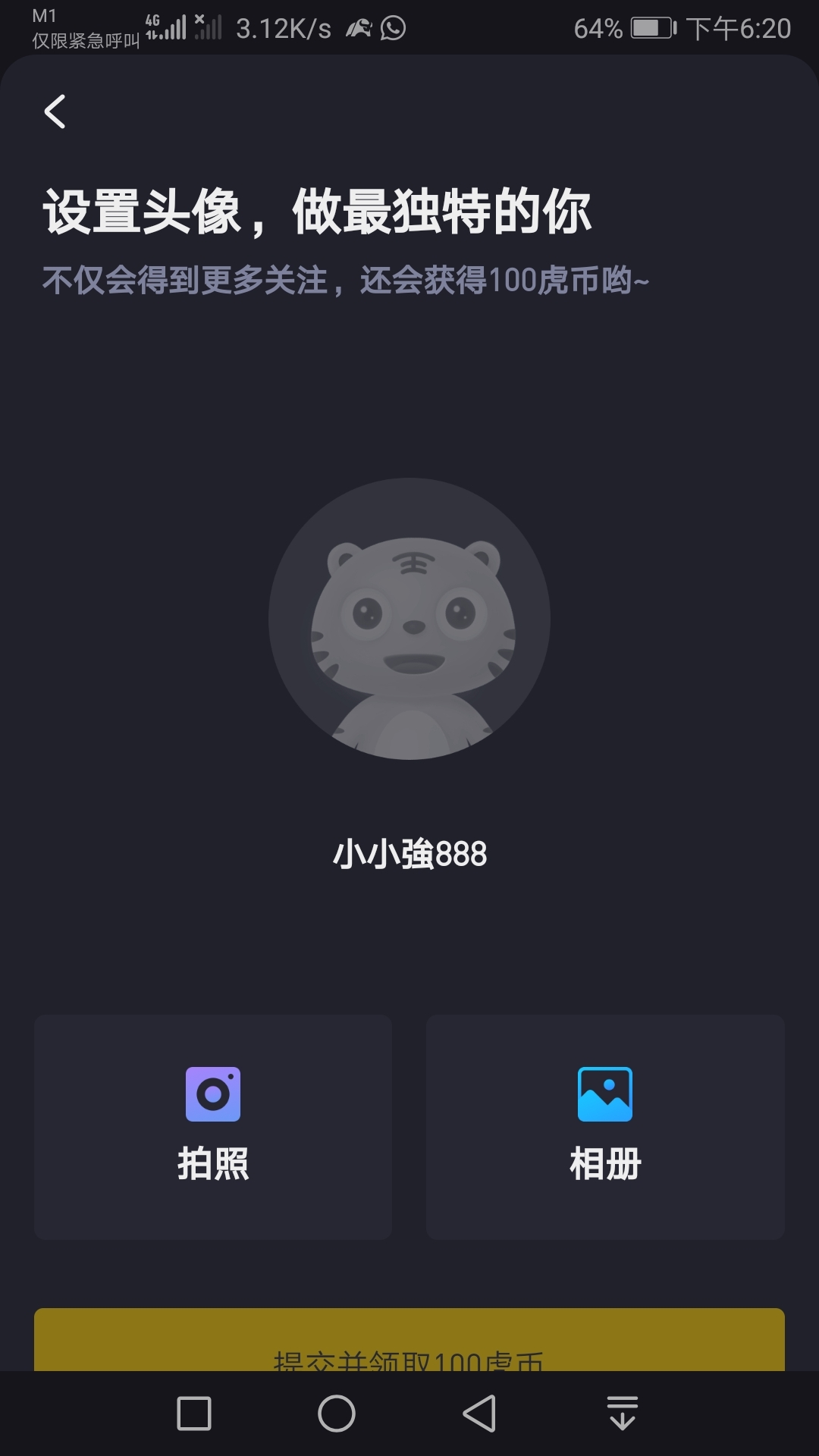This screenshot has height=1456, width=819.
Task: Select the camera 拍照 icon
Action: [213, 1091]
